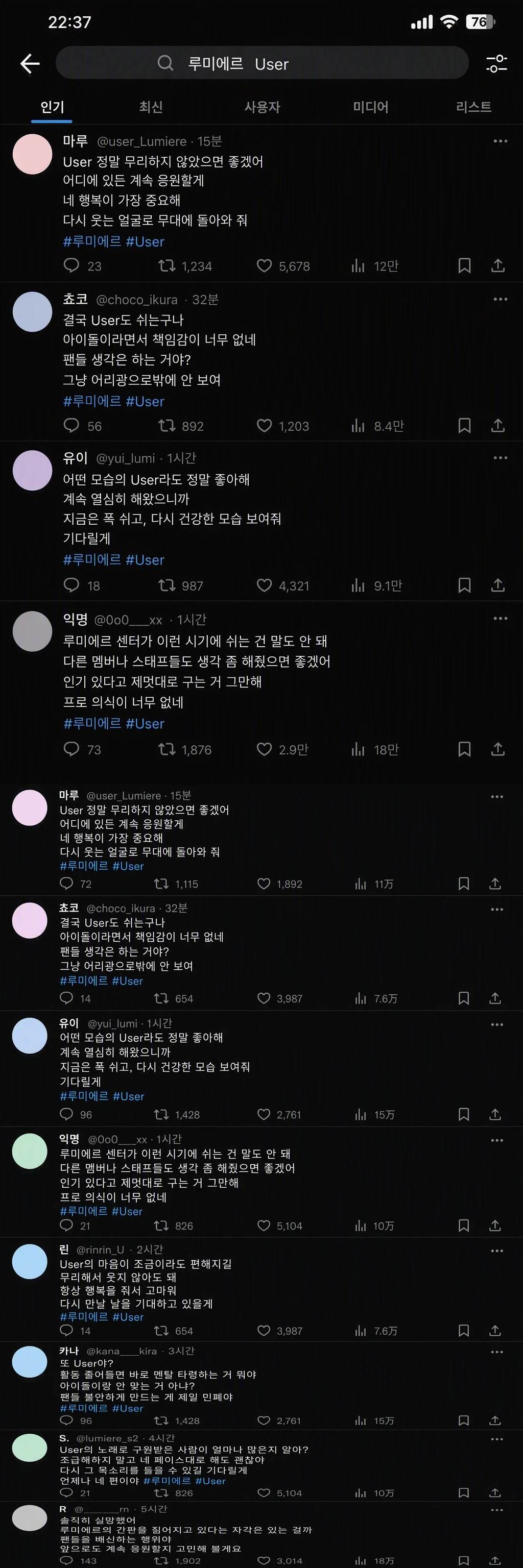This screenshot has height=1568, width=523.
Task: Tap the search field containing 루미에르 User
Action: point(262,63)
